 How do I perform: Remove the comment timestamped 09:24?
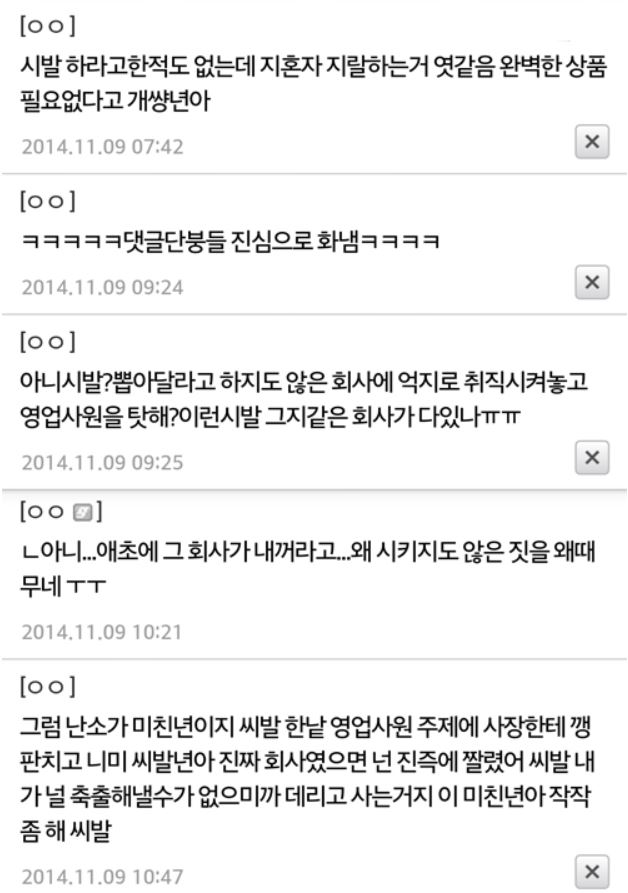click(595, 283)
